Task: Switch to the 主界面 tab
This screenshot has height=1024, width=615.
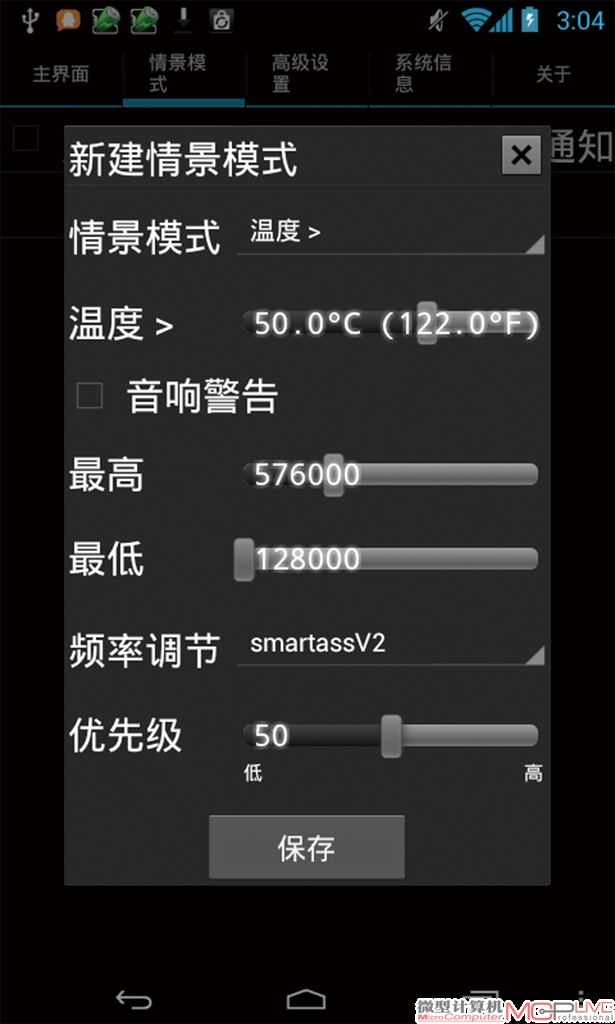Action: pyautogui.click(x=61, y=74)
